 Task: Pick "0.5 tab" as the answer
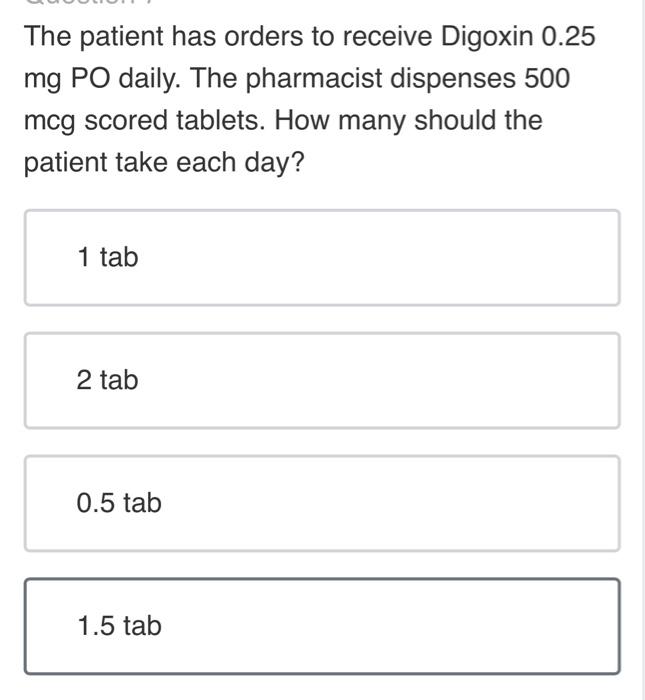[x=321, y=503]
